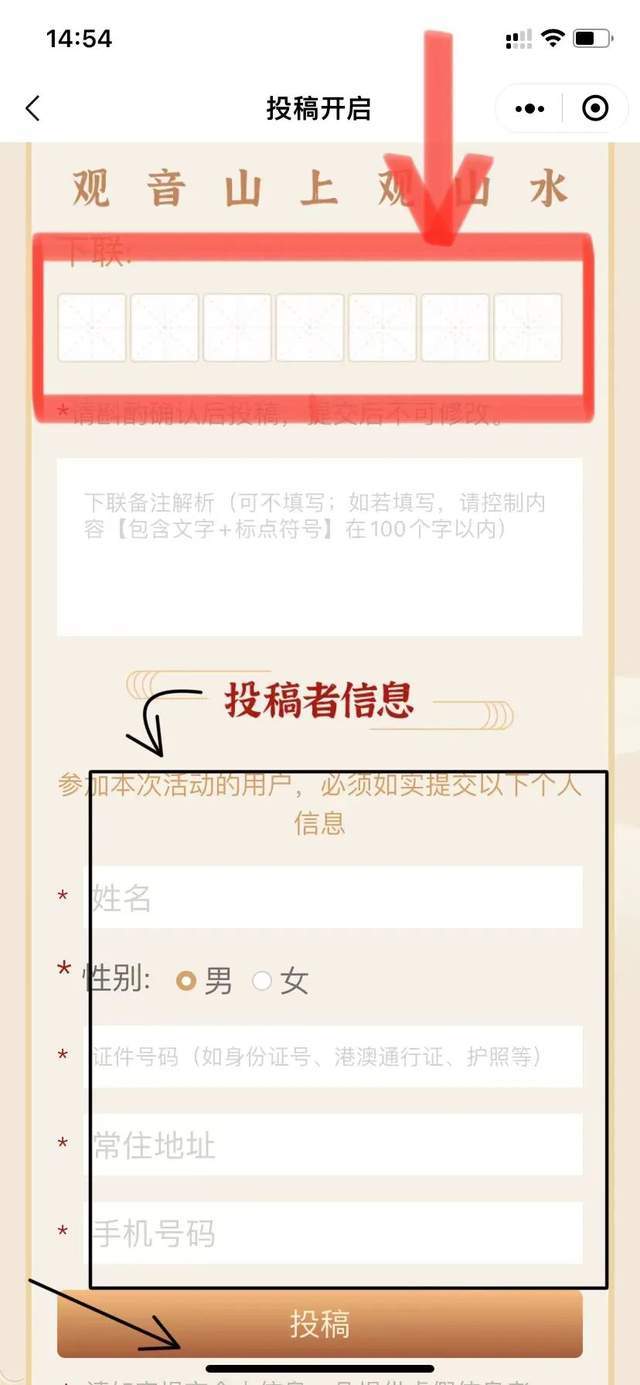640x1385 pixels.
Task: Go back using the top-left arrow
Action: (x=33, y=108)
